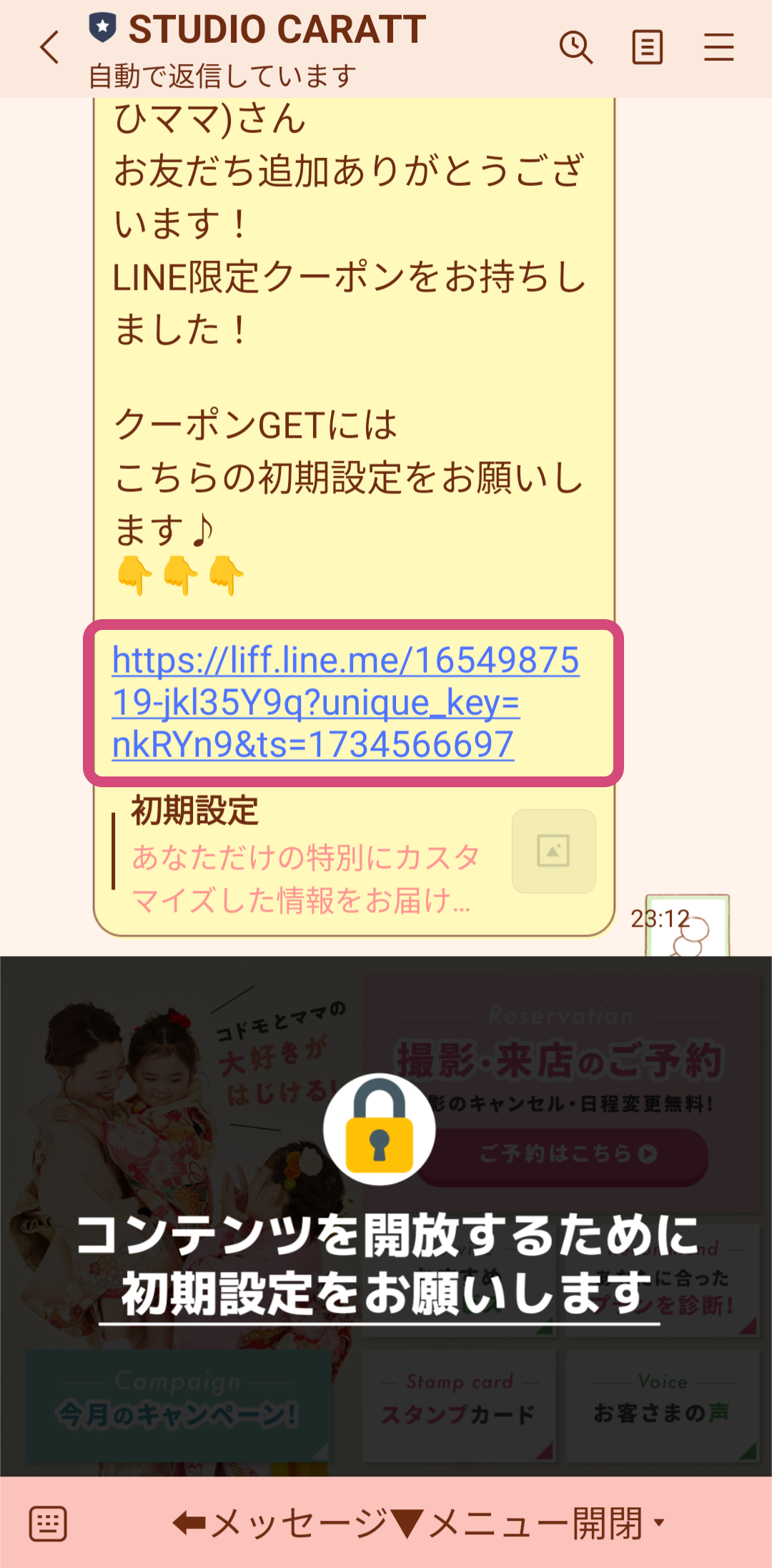772x1568 pixels.
Task: Open the chat hamburger menu
Action: [x=718, y=49]
